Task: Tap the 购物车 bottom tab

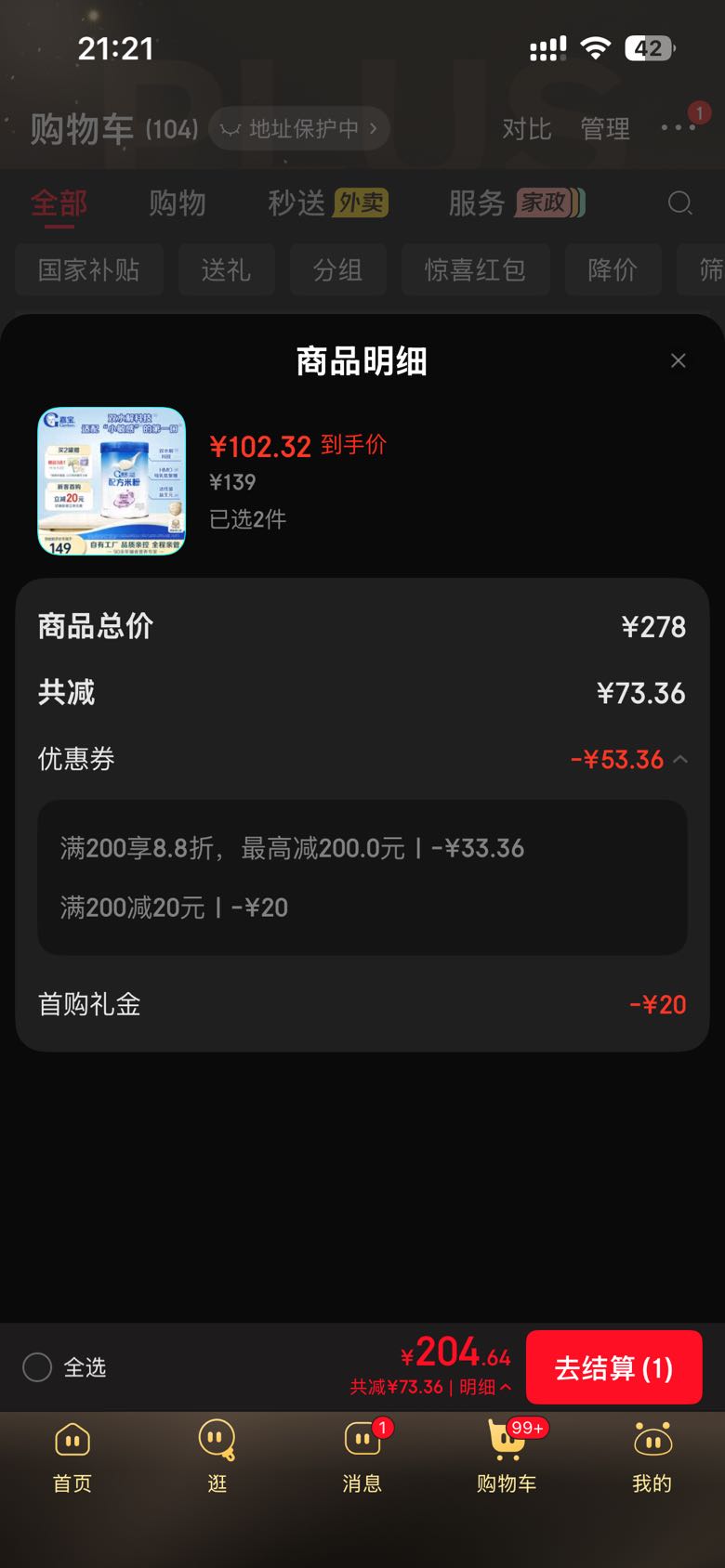Action: (x=507, y=1455)
